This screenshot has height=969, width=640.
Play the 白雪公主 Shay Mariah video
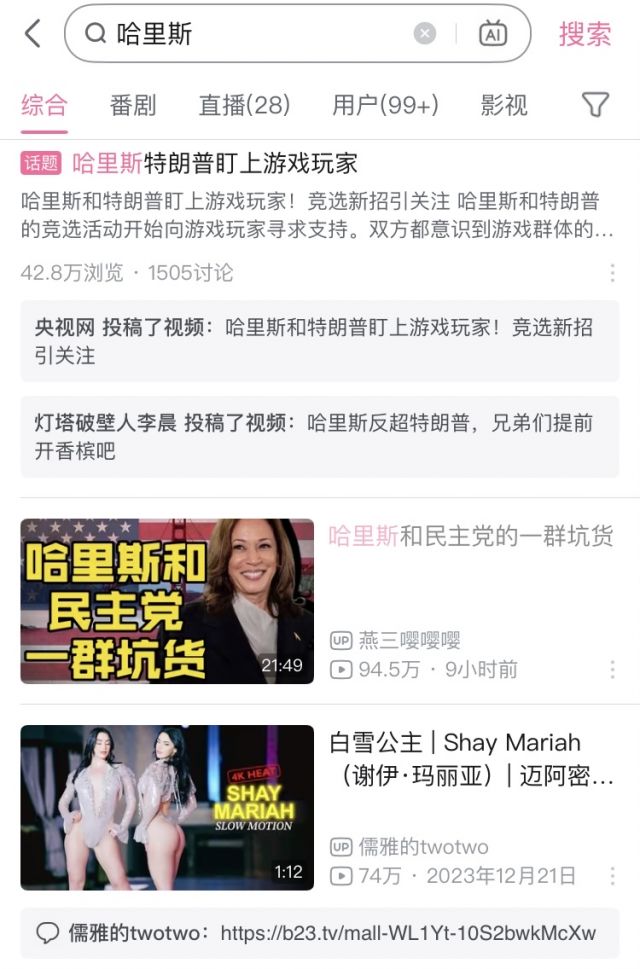(167, 807)
